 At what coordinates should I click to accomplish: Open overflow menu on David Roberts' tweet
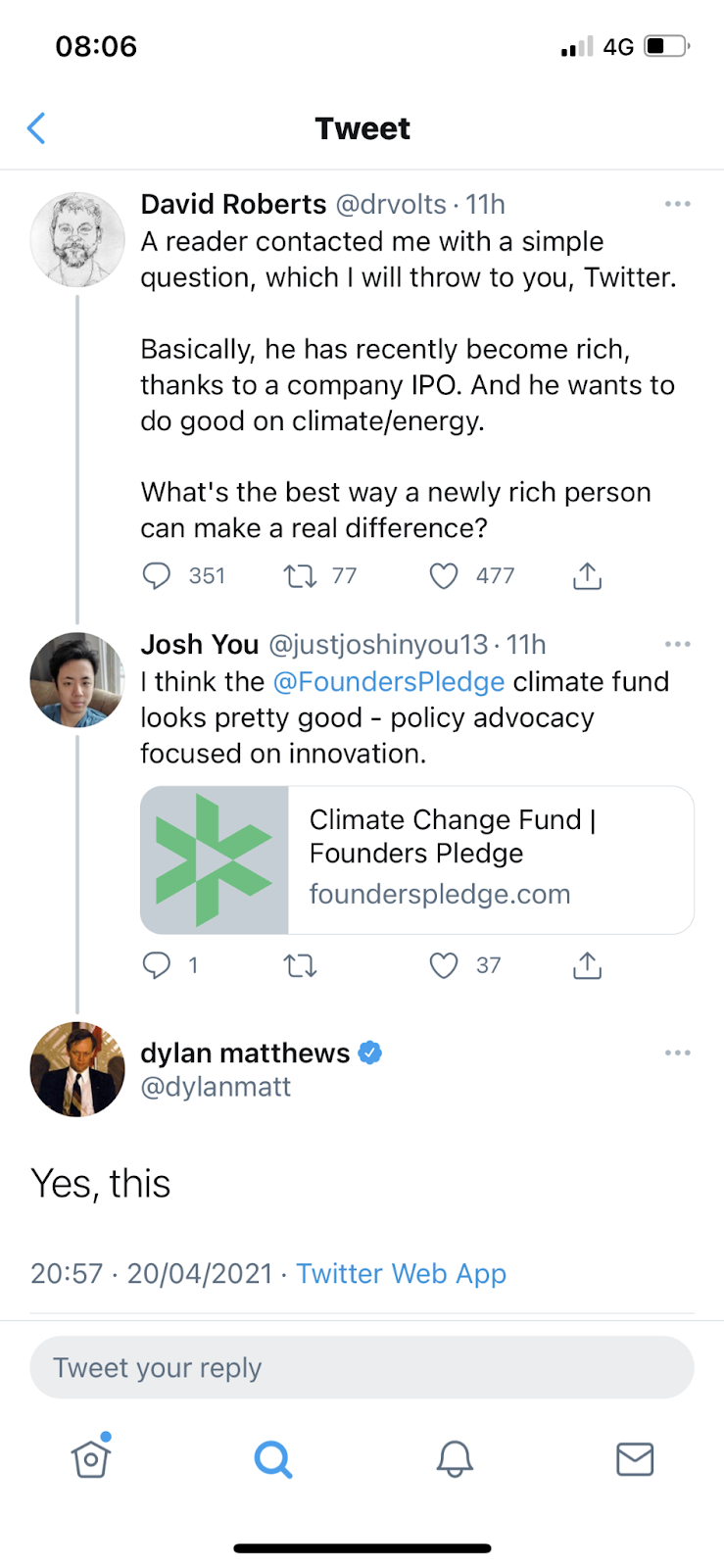[677, 204]
